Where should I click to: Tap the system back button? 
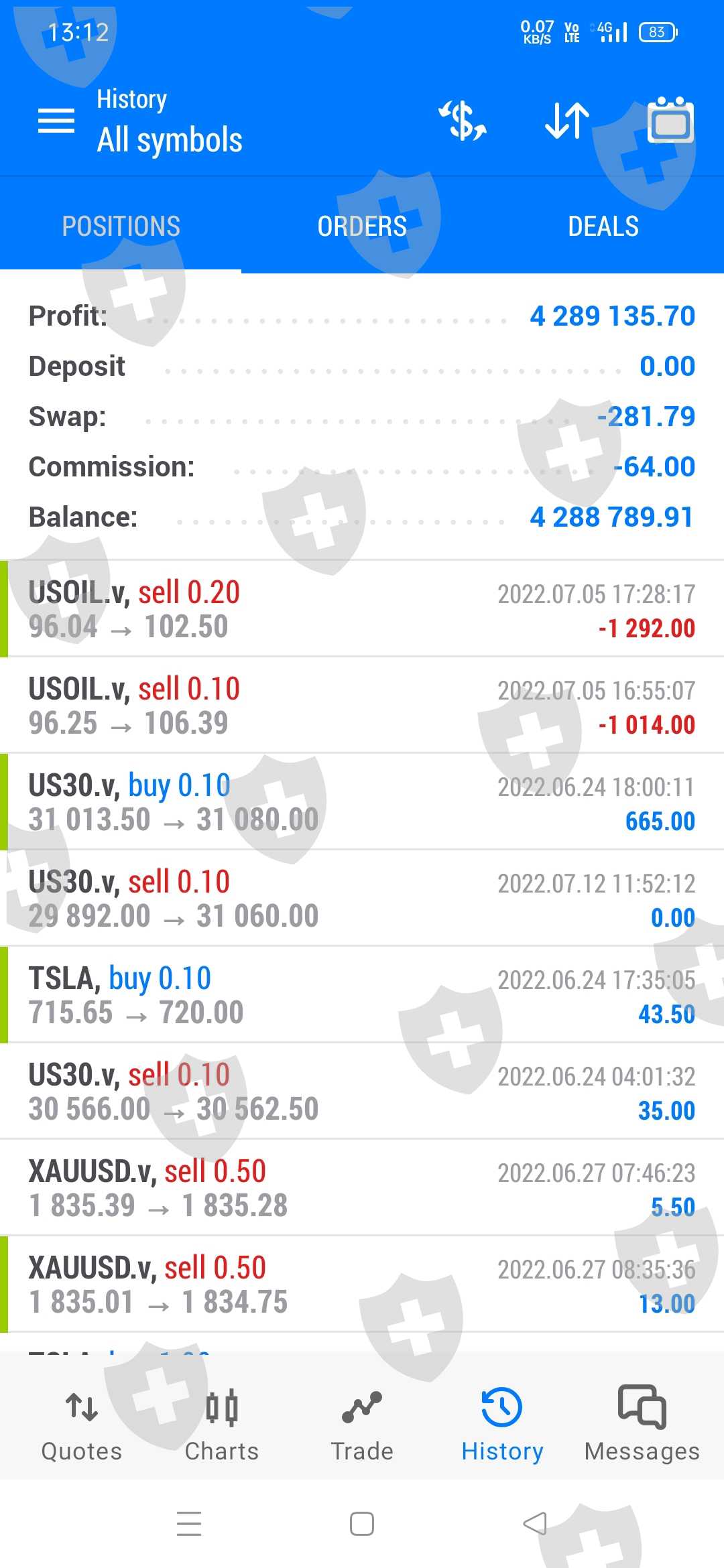[535, 1524]
